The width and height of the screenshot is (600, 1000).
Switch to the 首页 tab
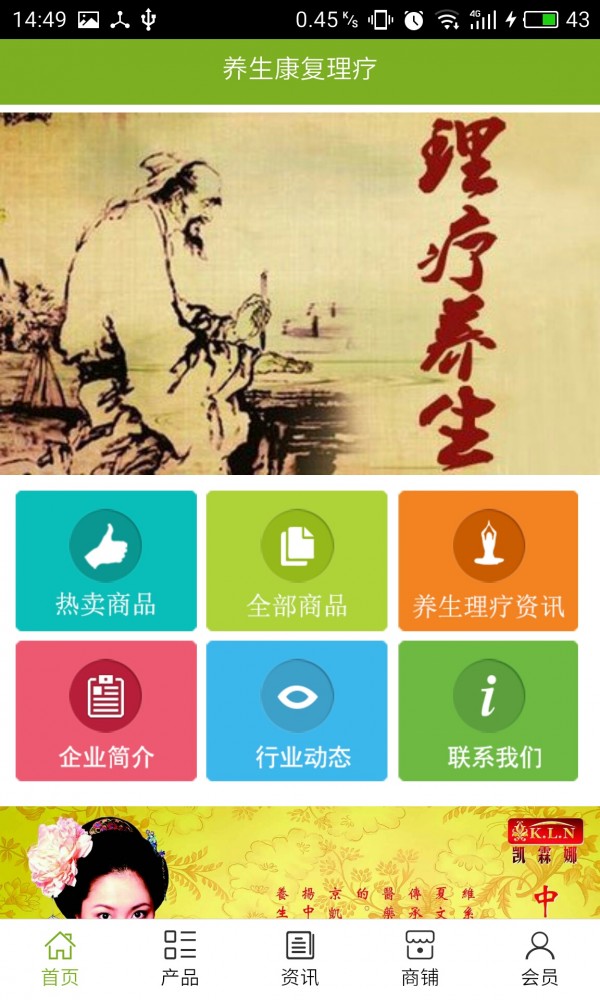pyautogui.click(x=60, y=958)
